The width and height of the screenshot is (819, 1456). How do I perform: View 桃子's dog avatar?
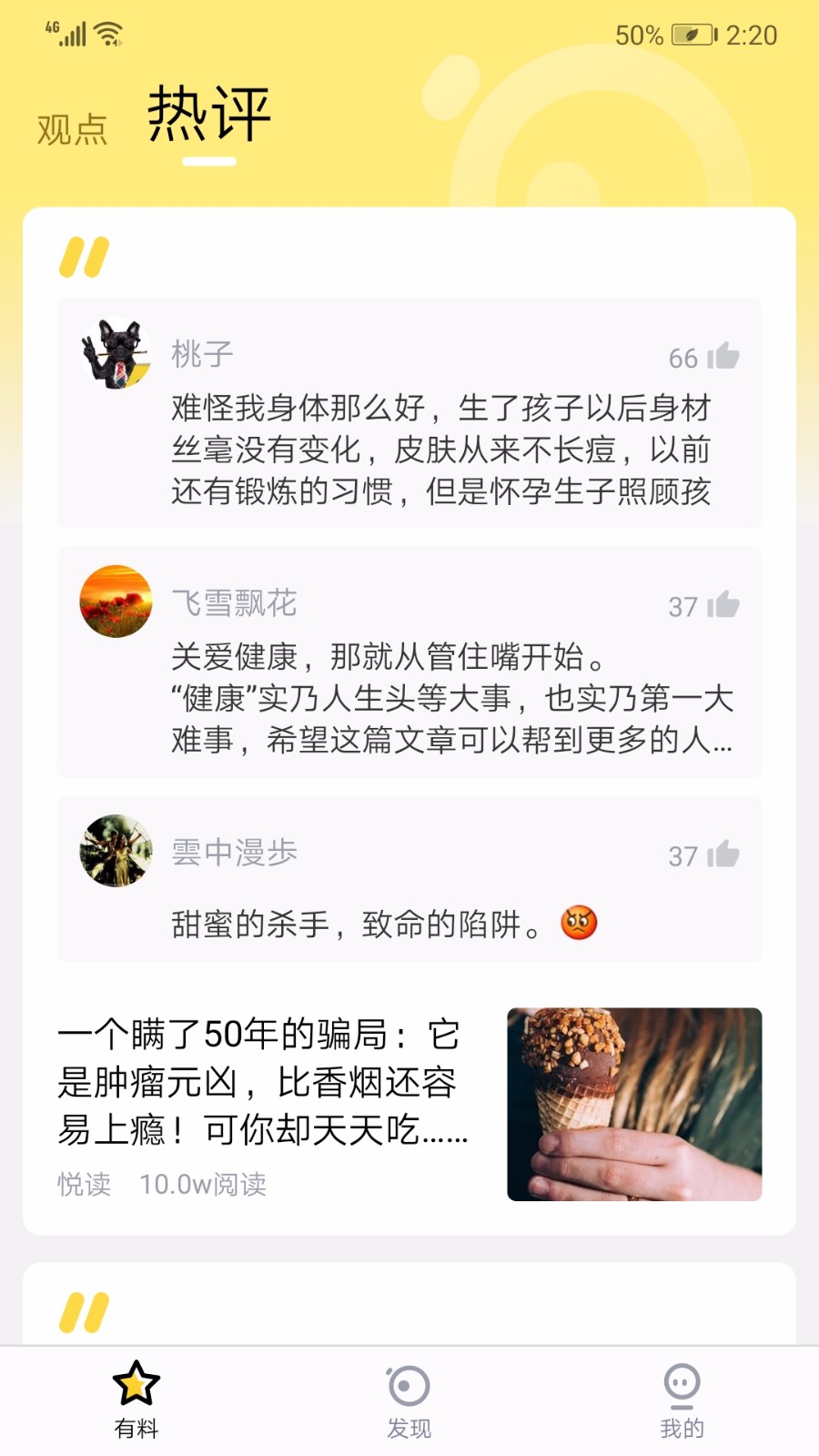click(x=115, y=352)
